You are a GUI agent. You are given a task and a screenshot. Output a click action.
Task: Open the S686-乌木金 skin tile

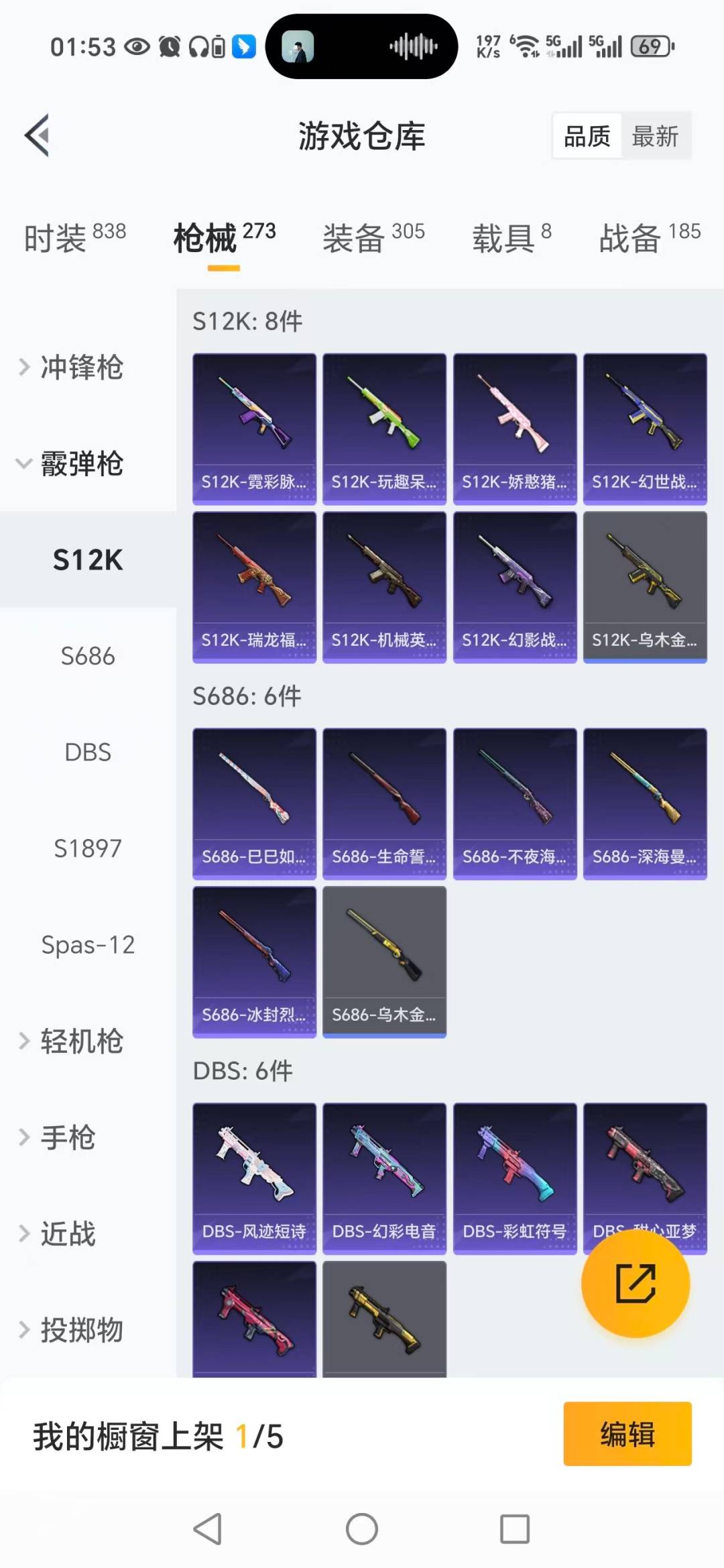[x=384, y=961]
